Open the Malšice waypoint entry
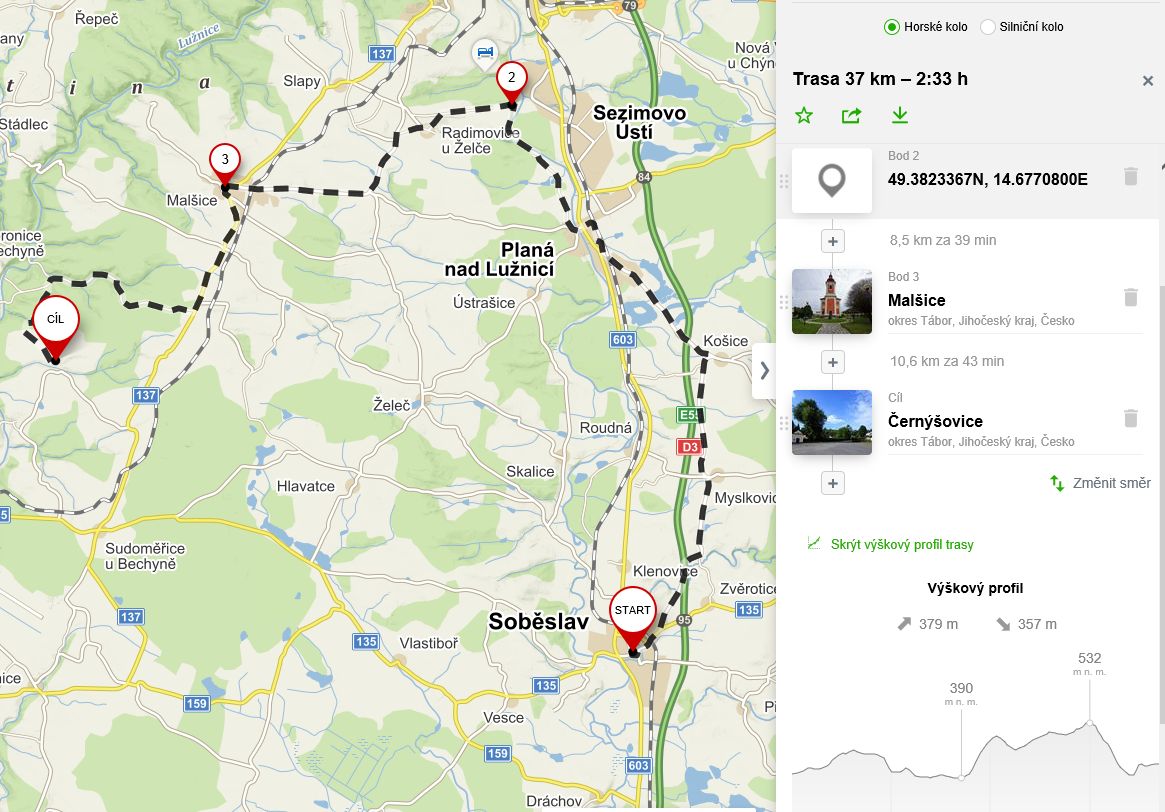The width and height of the screenshot is (1165, 812). click(x=916, y=300)
